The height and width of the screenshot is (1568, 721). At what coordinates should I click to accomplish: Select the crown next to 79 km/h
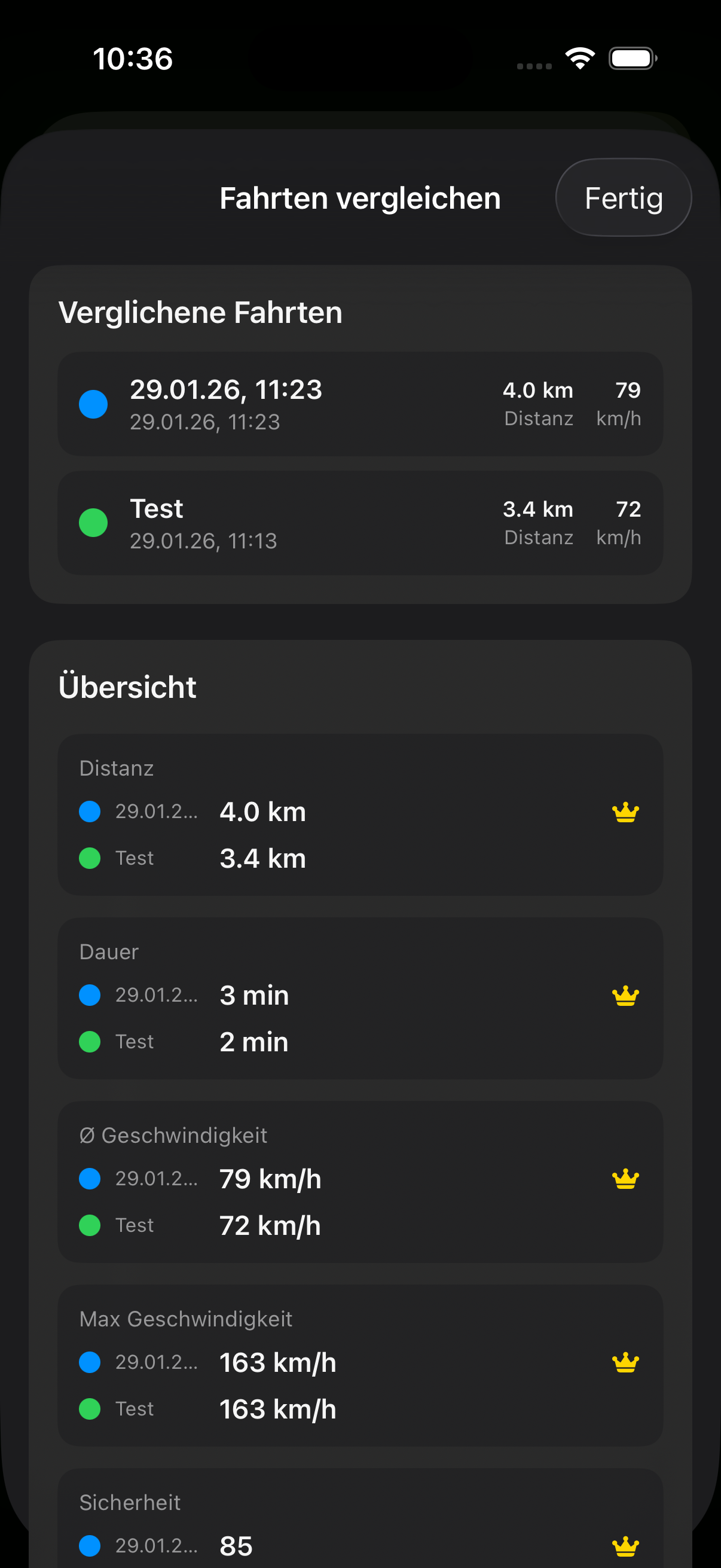(x=626, y=1179)
